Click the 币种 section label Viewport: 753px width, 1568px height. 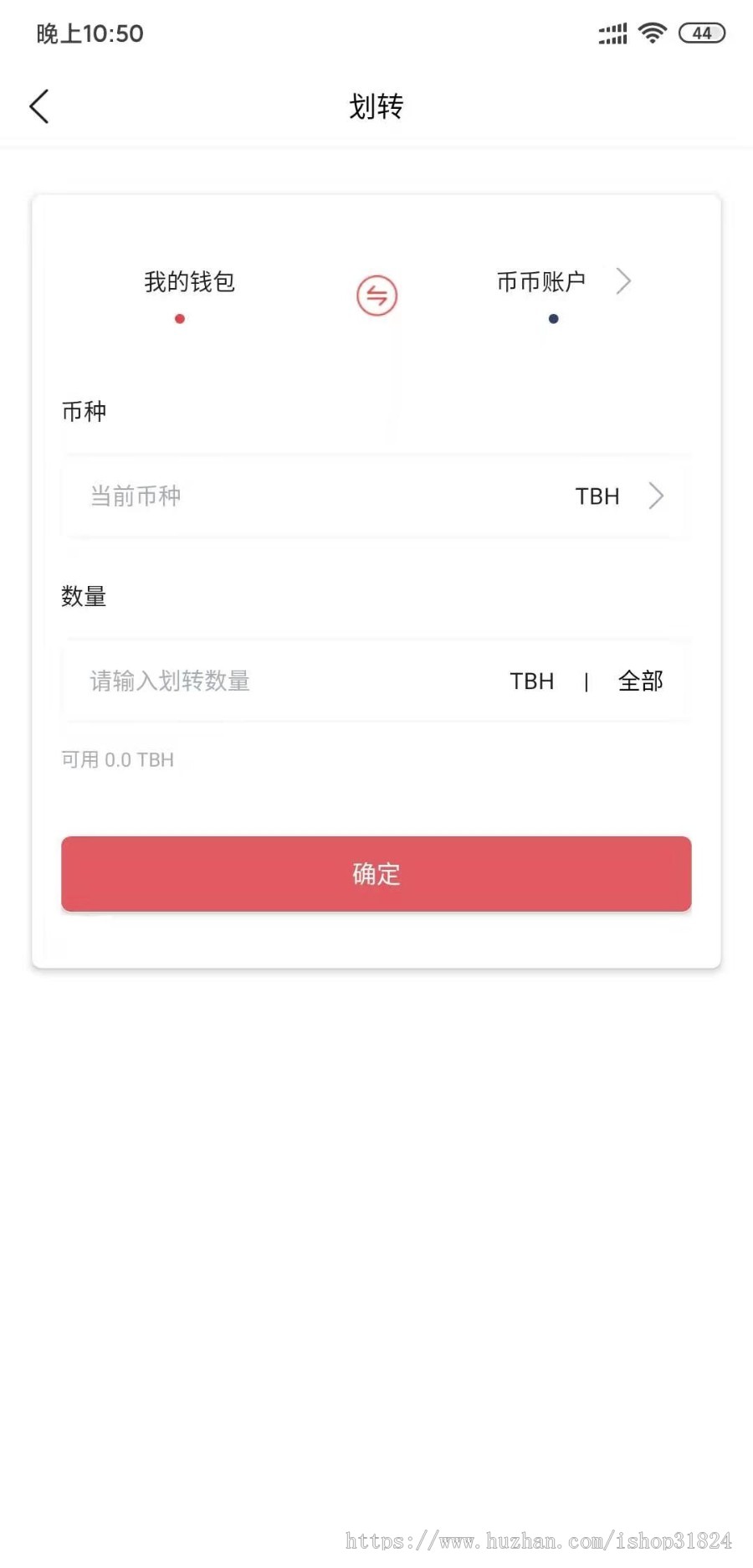pyautogui.click(x=84, y=411)
